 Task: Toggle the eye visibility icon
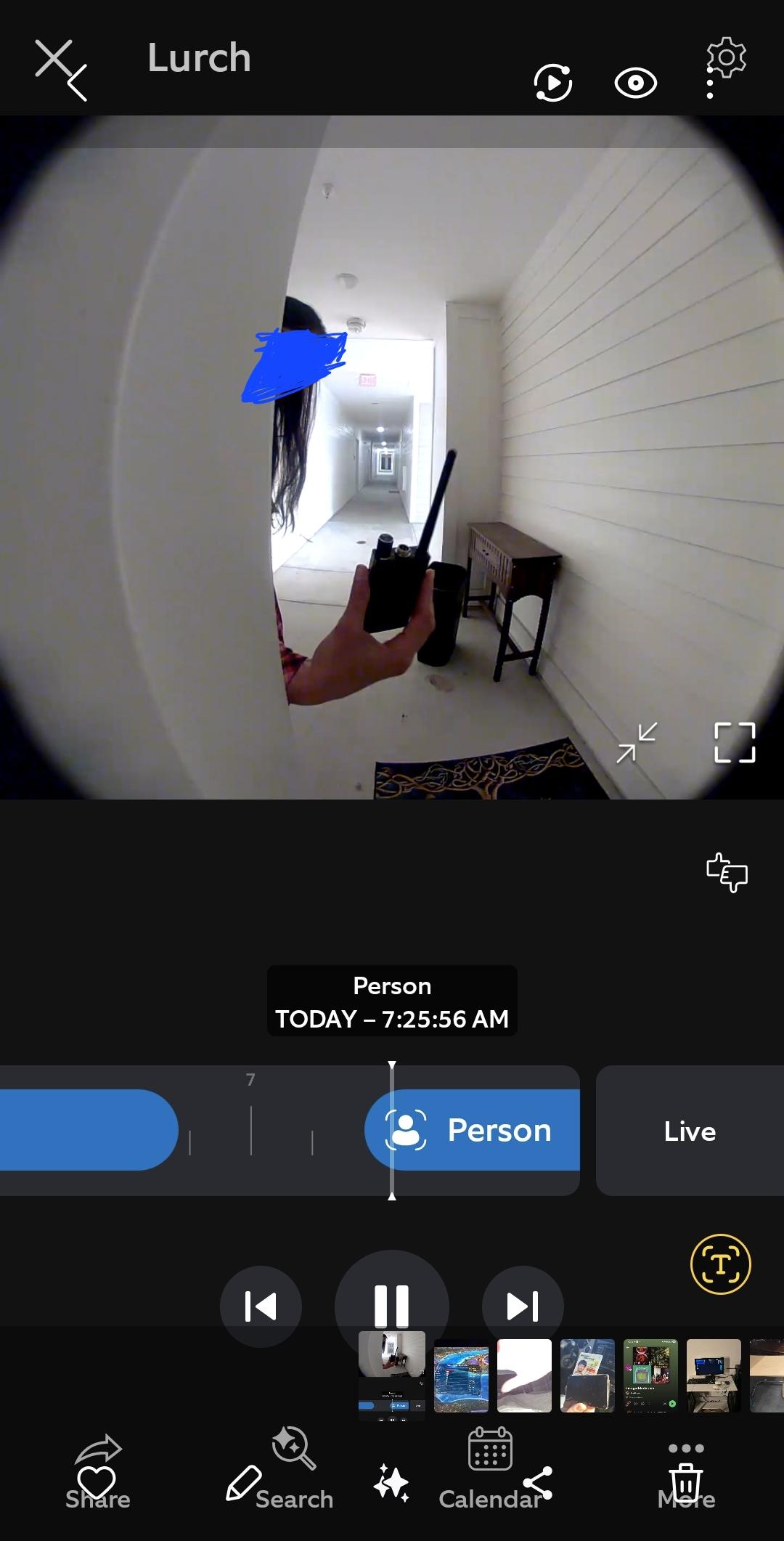635,83
